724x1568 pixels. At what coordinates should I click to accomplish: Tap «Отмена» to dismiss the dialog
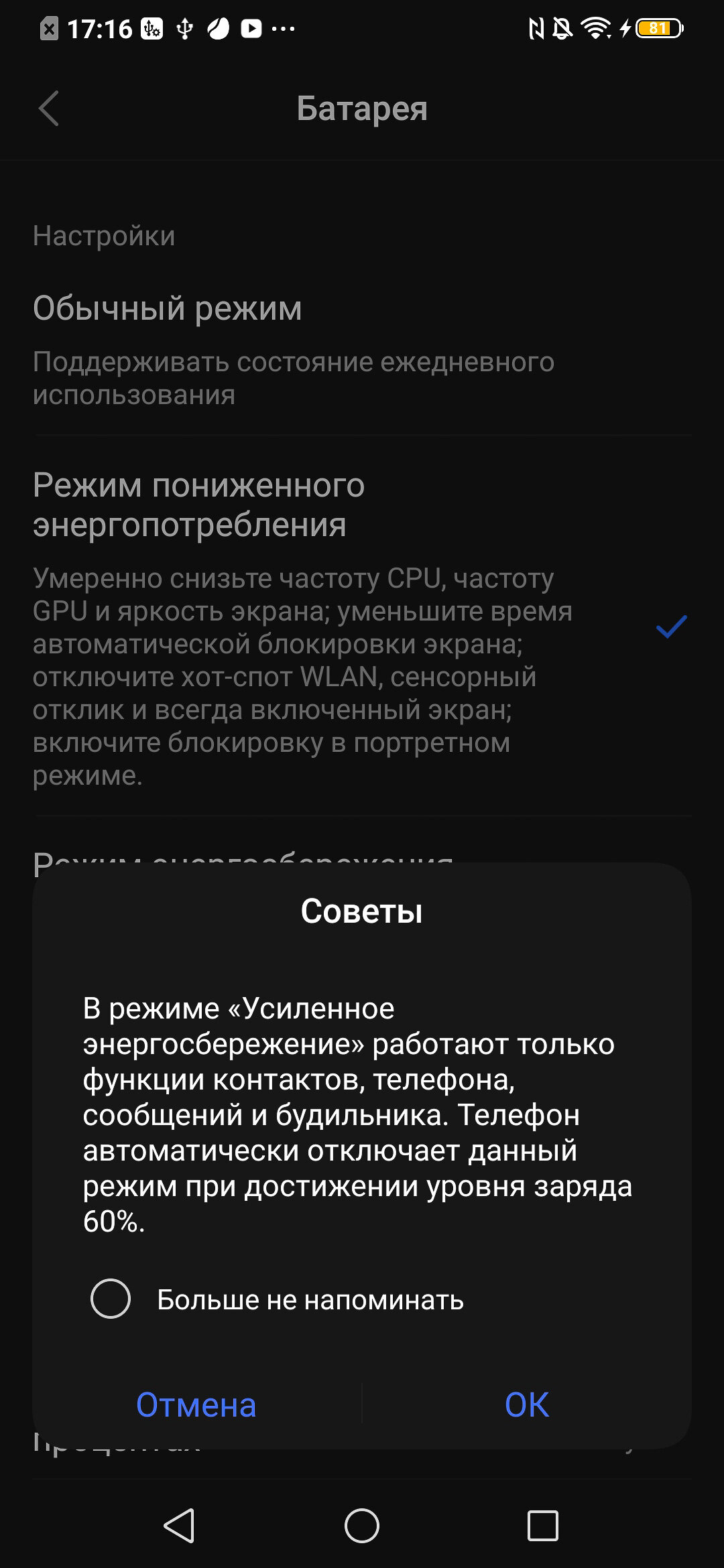click(196, 1405)
